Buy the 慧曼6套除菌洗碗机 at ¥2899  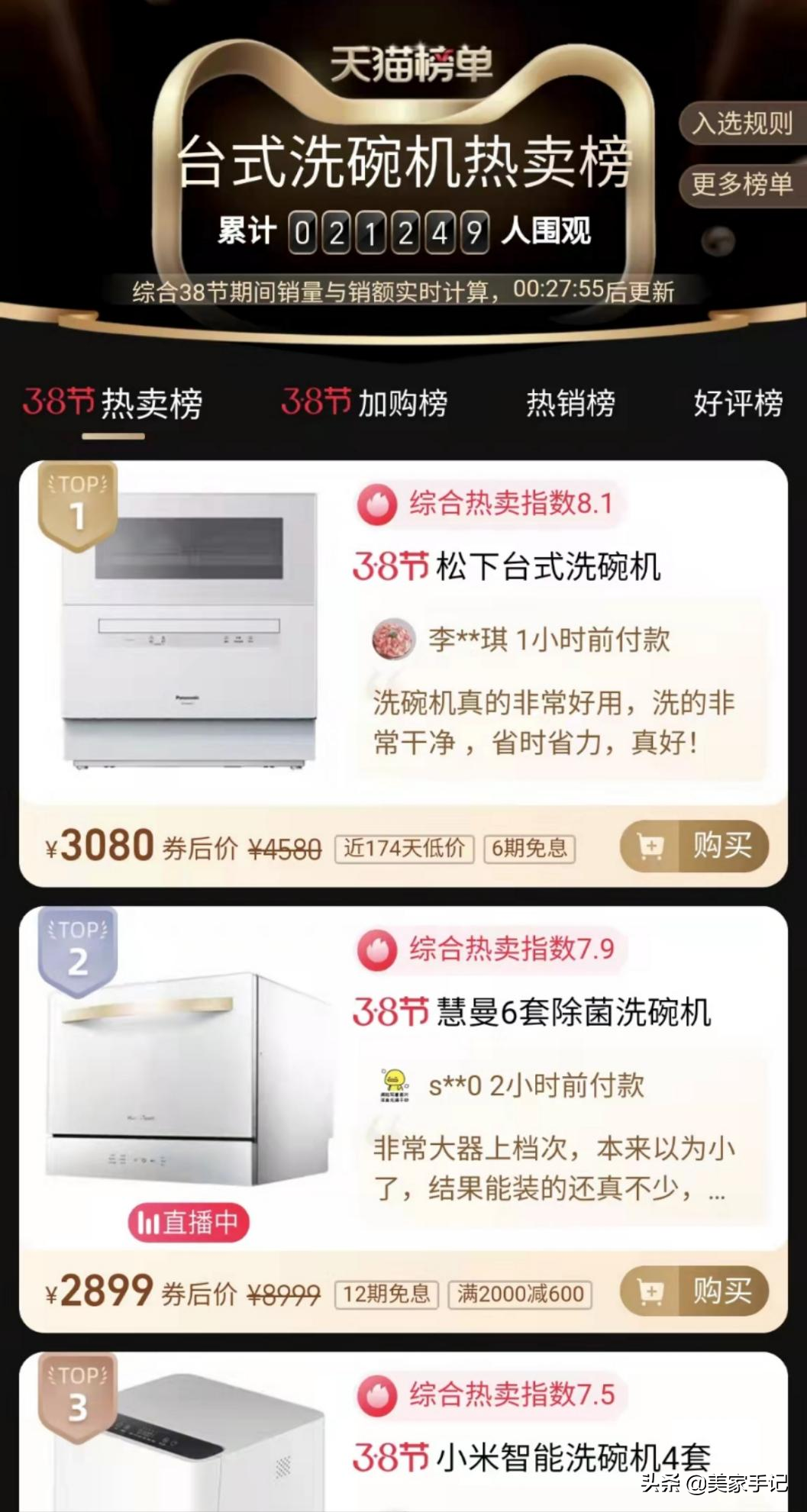(694, 1292)
